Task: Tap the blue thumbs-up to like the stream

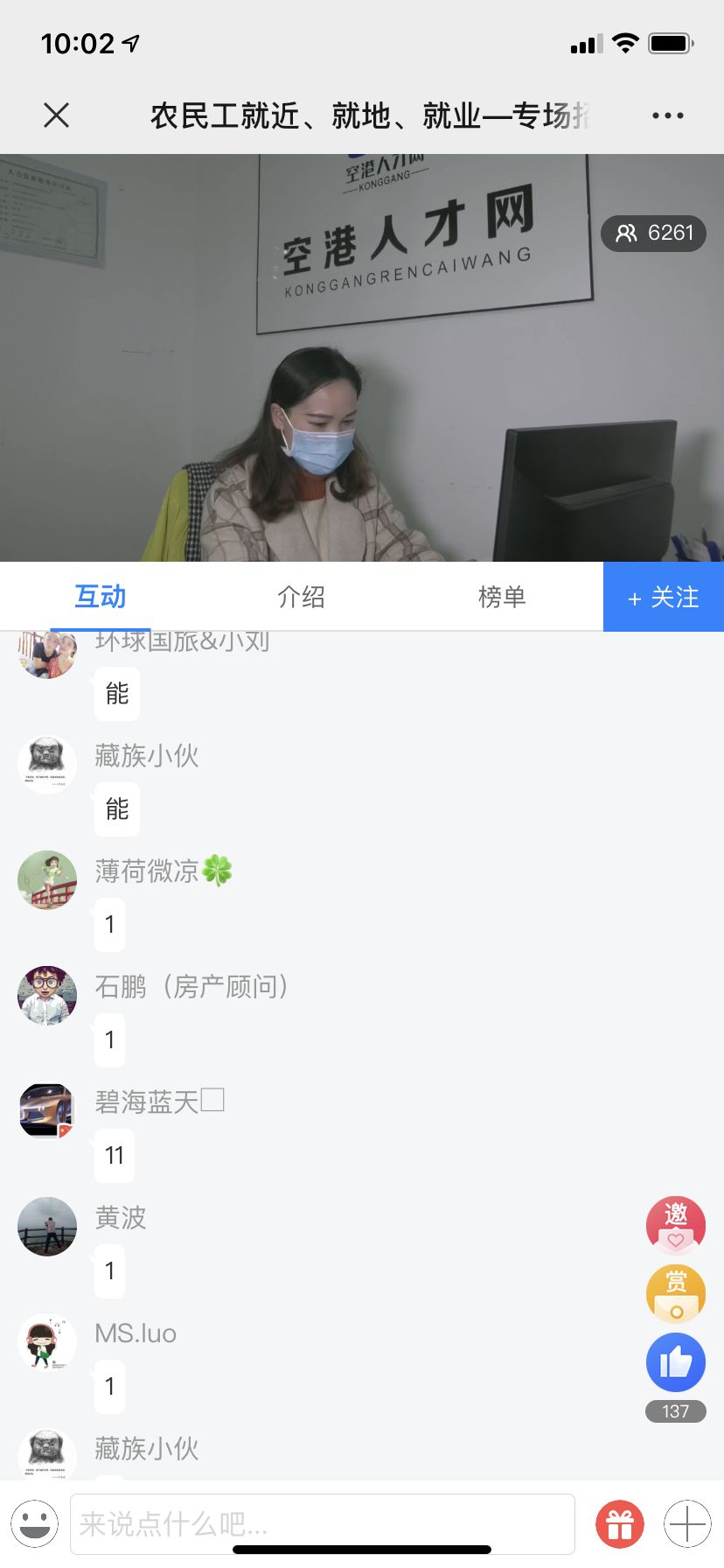Action: [x=675, y=1362]
